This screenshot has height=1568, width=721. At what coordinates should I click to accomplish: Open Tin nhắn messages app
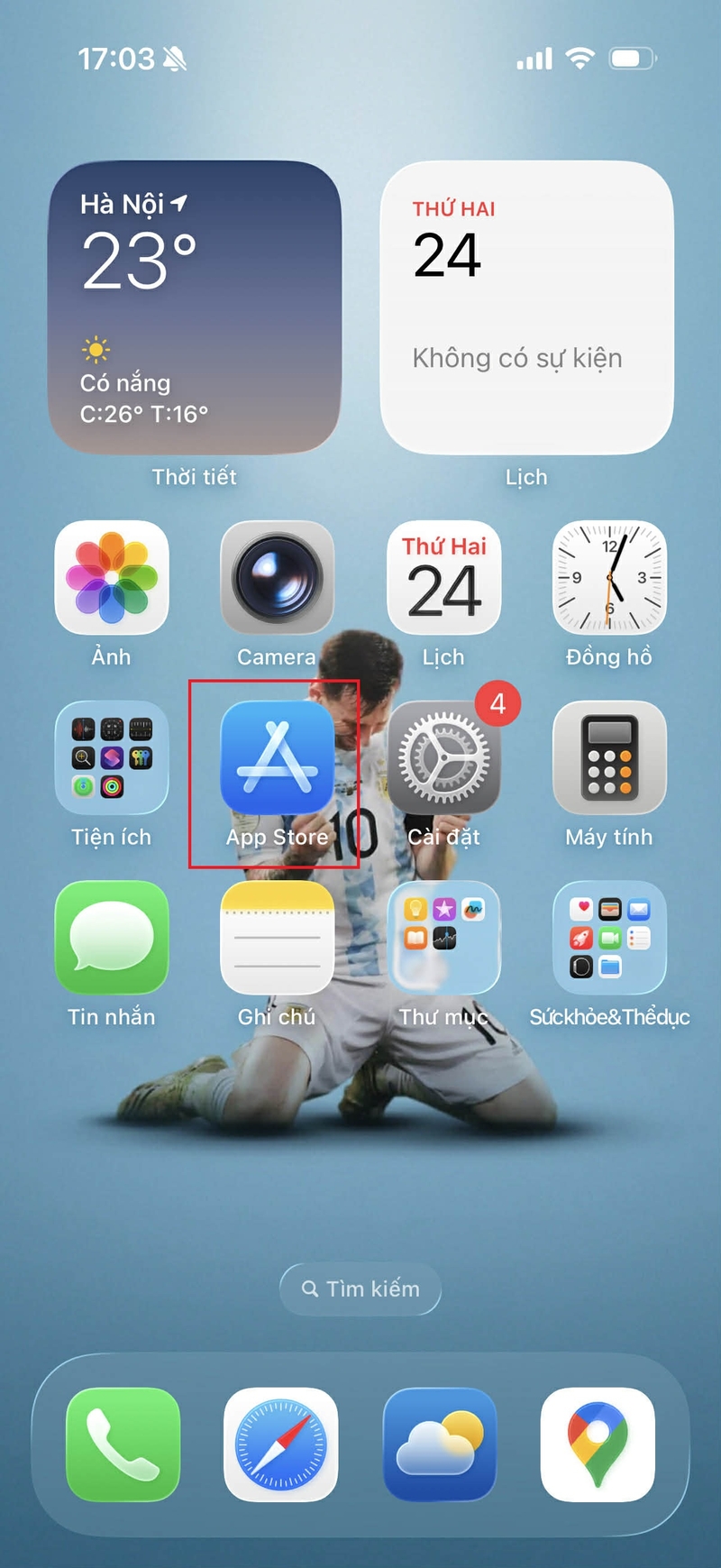point(112,938)
